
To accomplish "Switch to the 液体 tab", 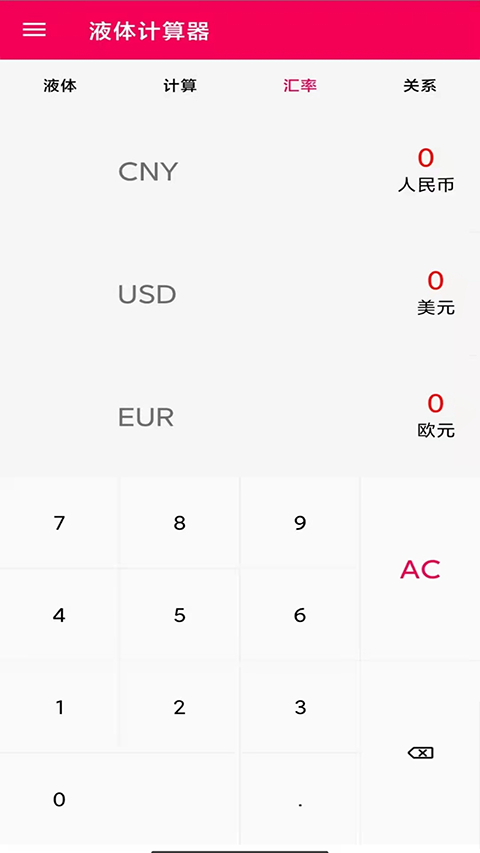I will click(x=60, y=86).
